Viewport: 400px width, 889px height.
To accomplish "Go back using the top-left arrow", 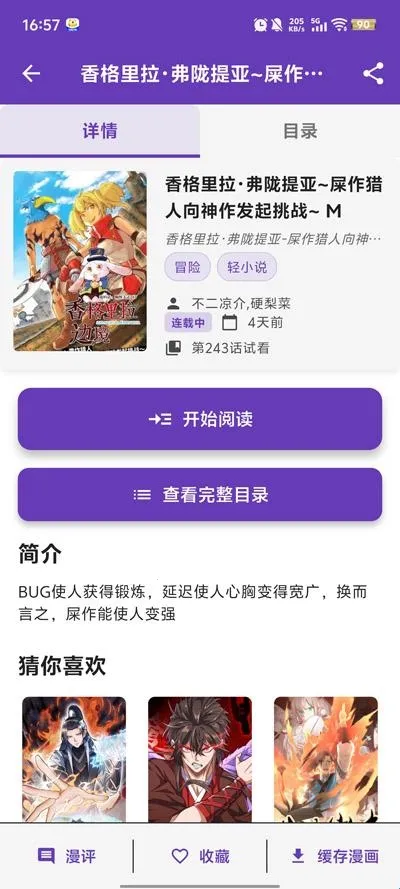I will click(31, 74).
